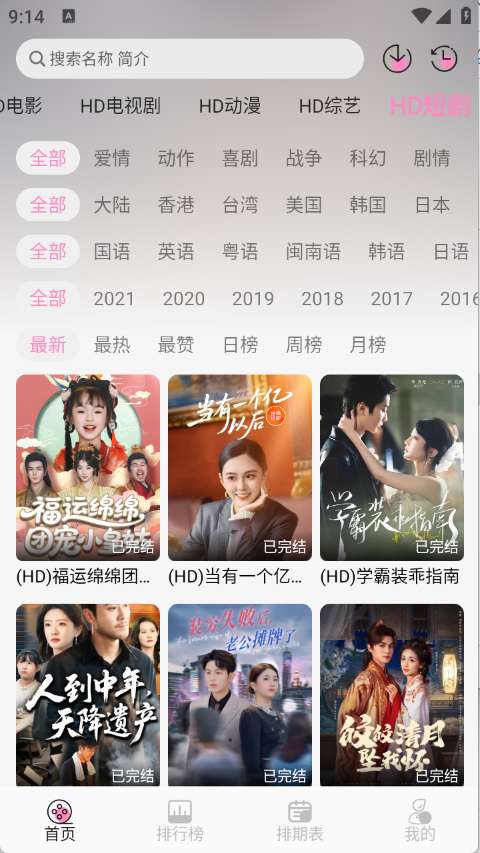Open the downloads icon

397,58
